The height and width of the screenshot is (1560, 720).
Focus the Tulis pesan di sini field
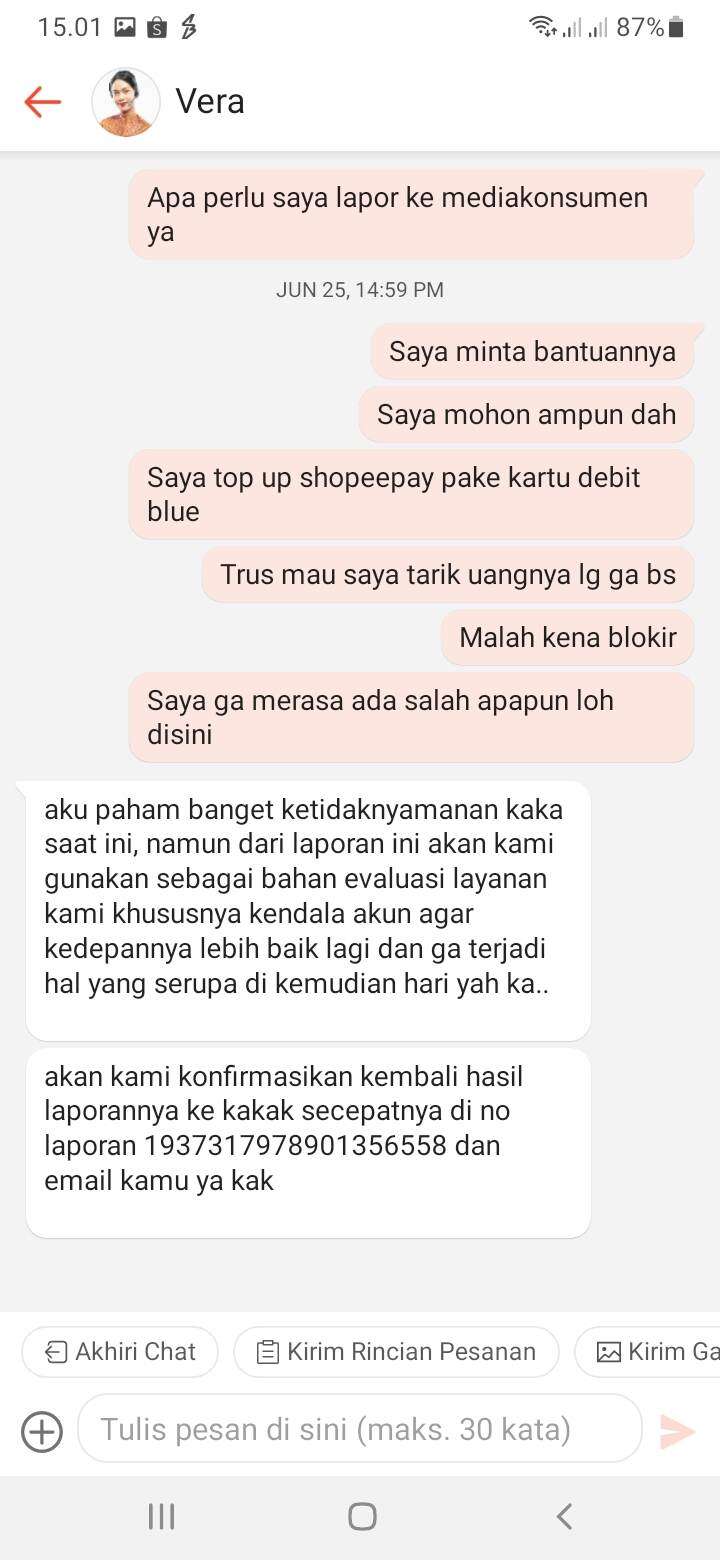(x=360, y=1429)
